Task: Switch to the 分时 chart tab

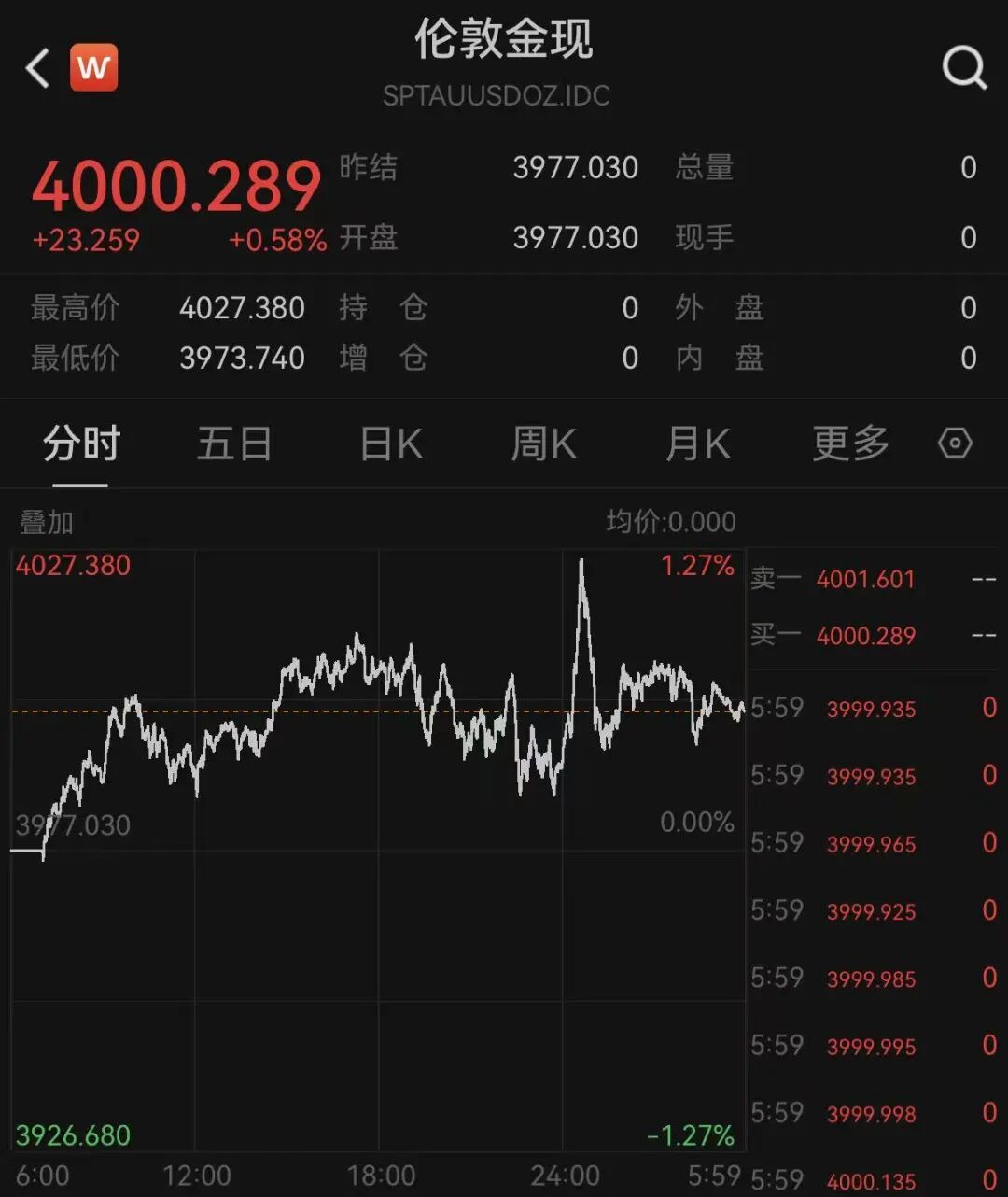Action: (x=81, y=444)
